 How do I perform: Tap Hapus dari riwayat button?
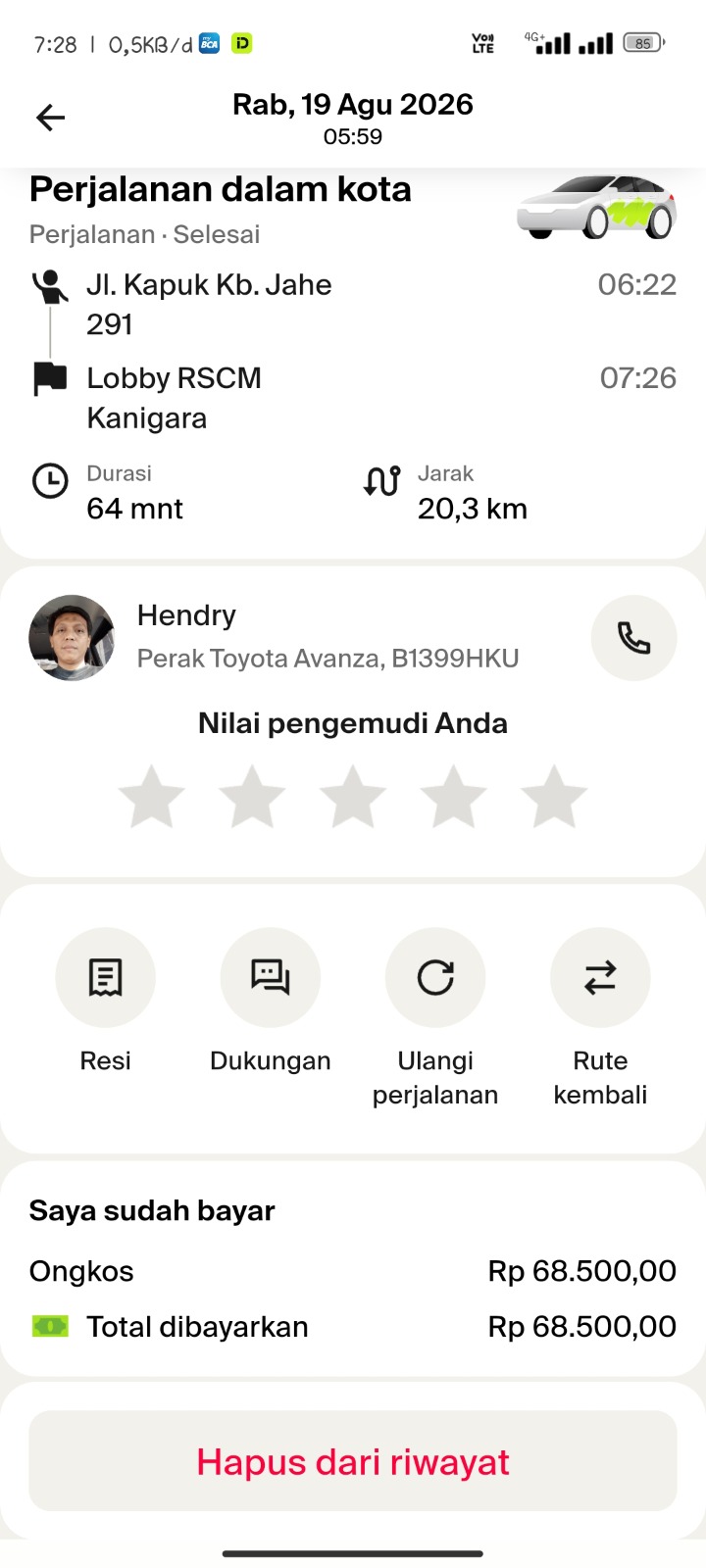click(x=353, y=1461)
